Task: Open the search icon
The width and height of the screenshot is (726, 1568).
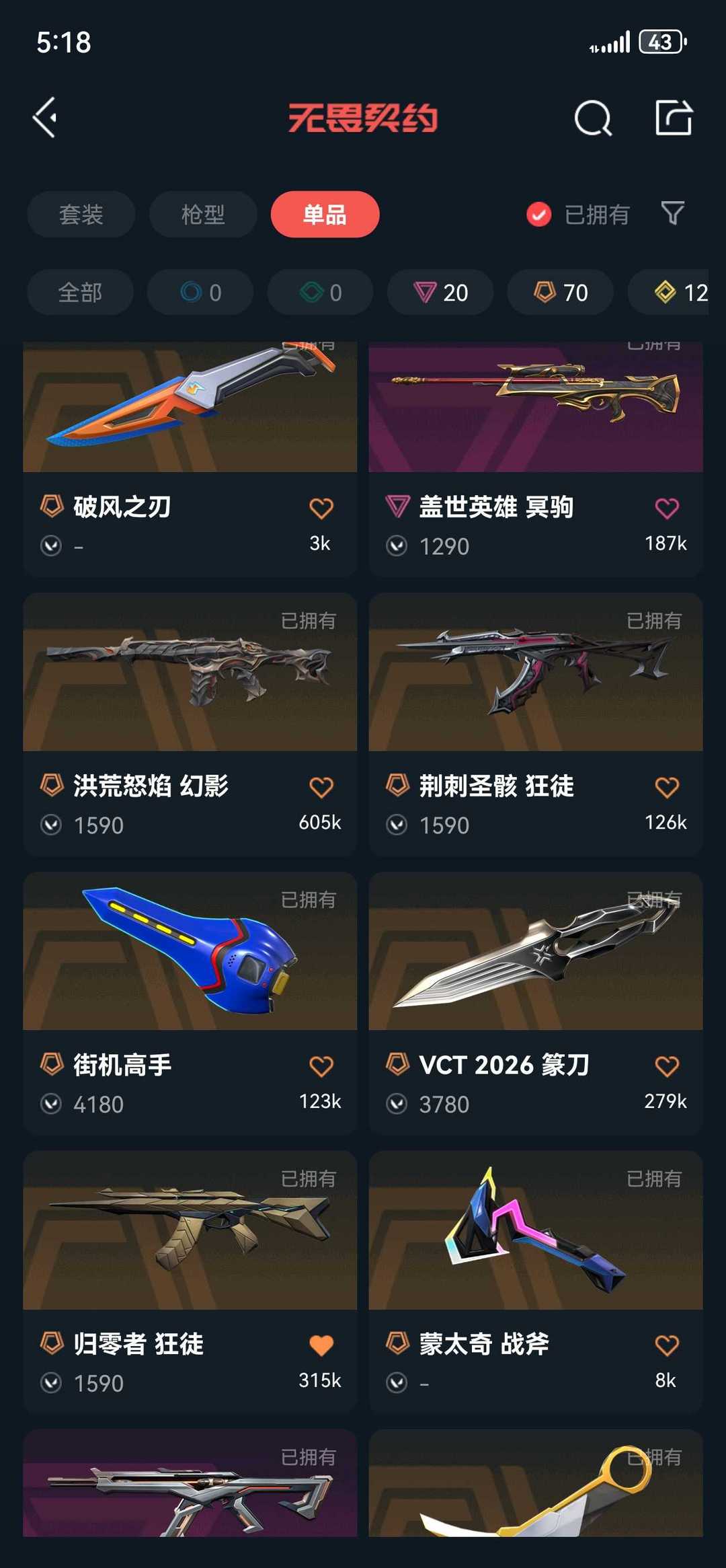Action: coord(593,118)
